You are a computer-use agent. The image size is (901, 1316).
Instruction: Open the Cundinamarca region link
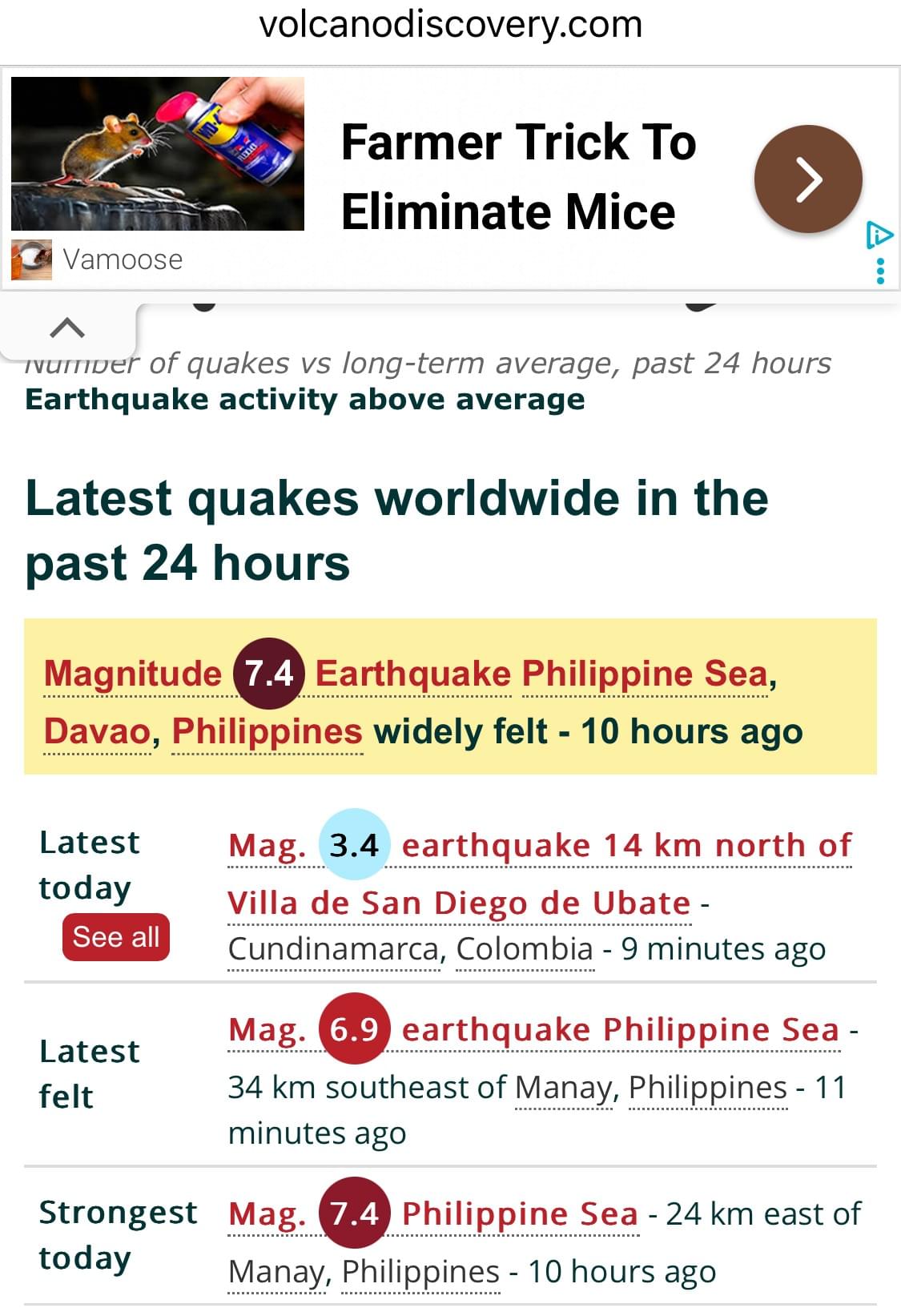[333, 949]
